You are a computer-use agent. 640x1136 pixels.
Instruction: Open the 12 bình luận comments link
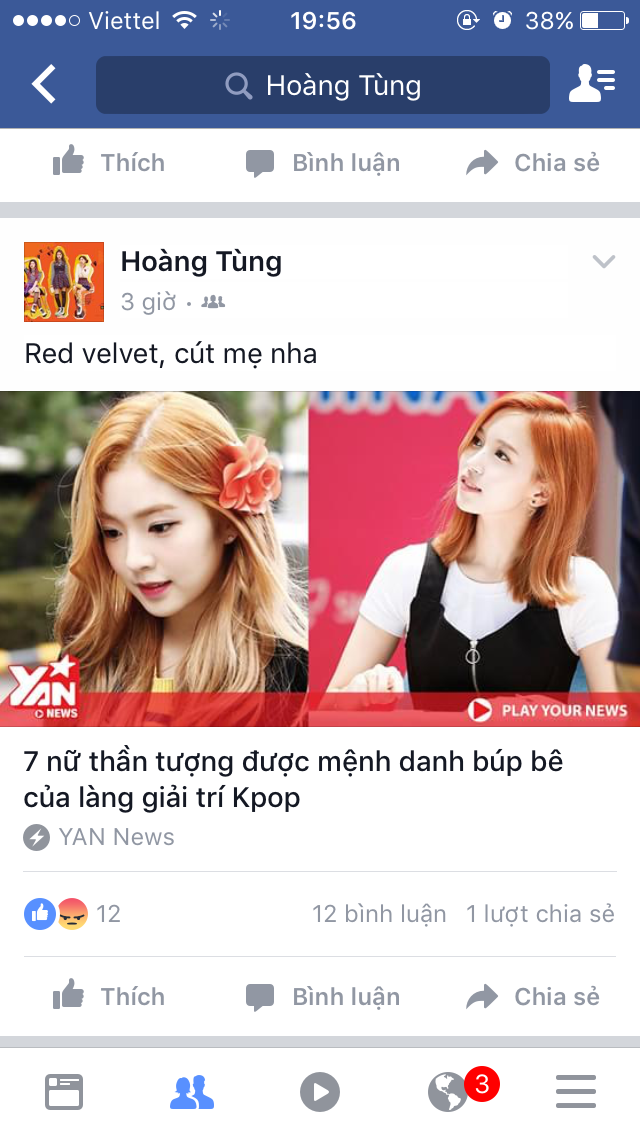point(379,914)
